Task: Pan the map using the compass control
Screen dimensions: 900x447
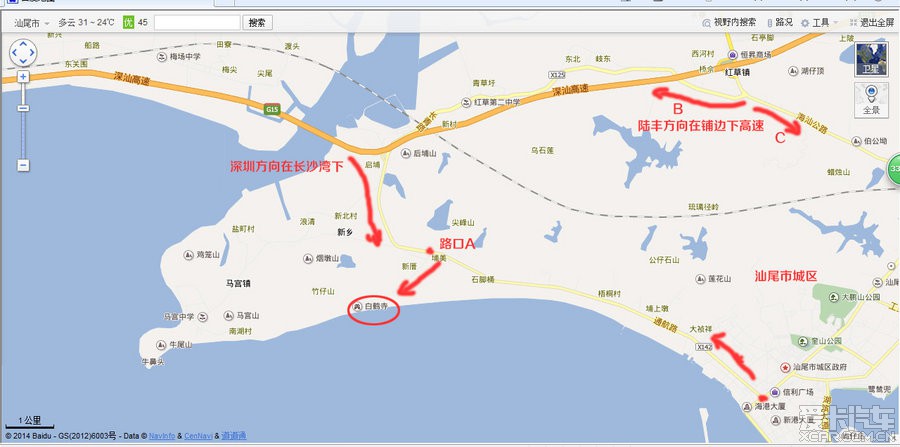Action: (x=22, y=51)
